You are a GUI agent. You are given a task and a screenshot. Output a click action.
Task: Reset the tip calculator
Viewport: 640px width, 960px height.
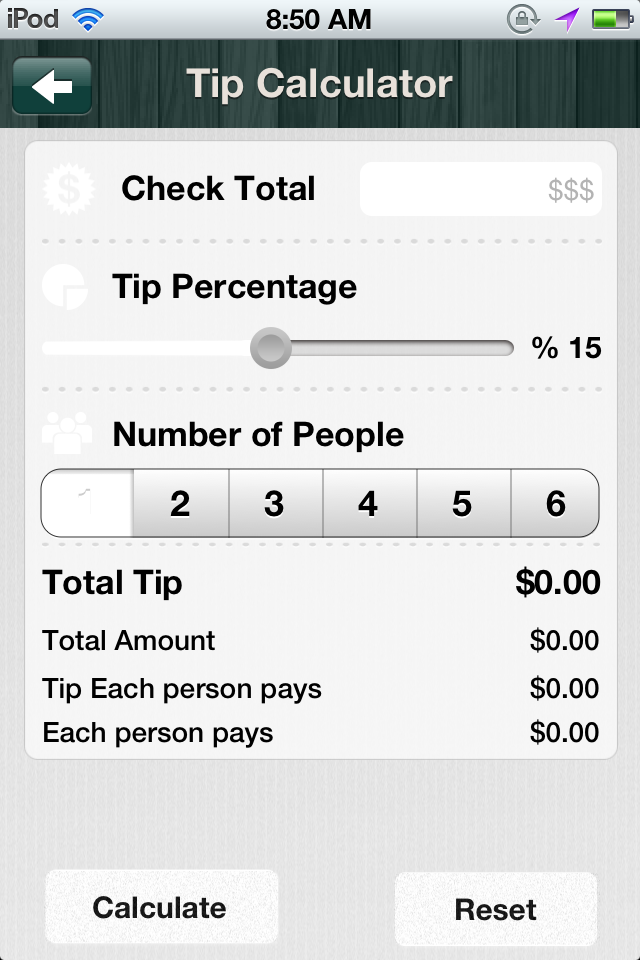pyautogui.click(x=496, y=909)
